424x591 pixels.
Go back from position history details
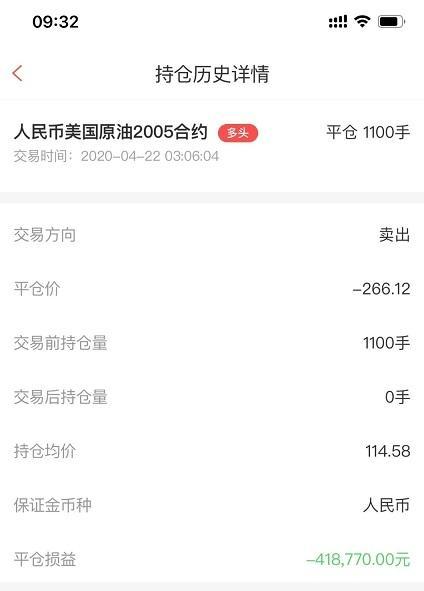coord(17,73)
